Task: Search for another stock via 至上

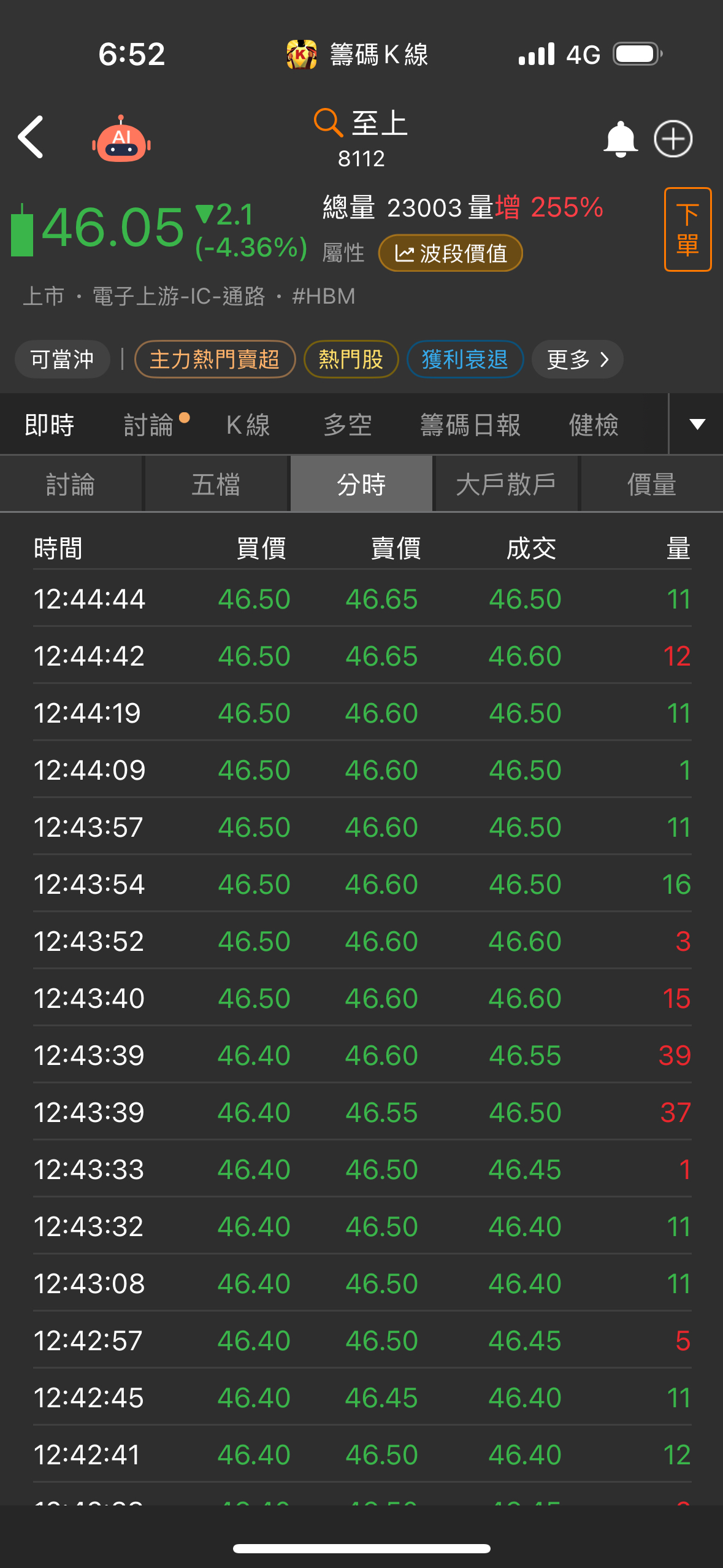Action: click(x=361, y=124)
